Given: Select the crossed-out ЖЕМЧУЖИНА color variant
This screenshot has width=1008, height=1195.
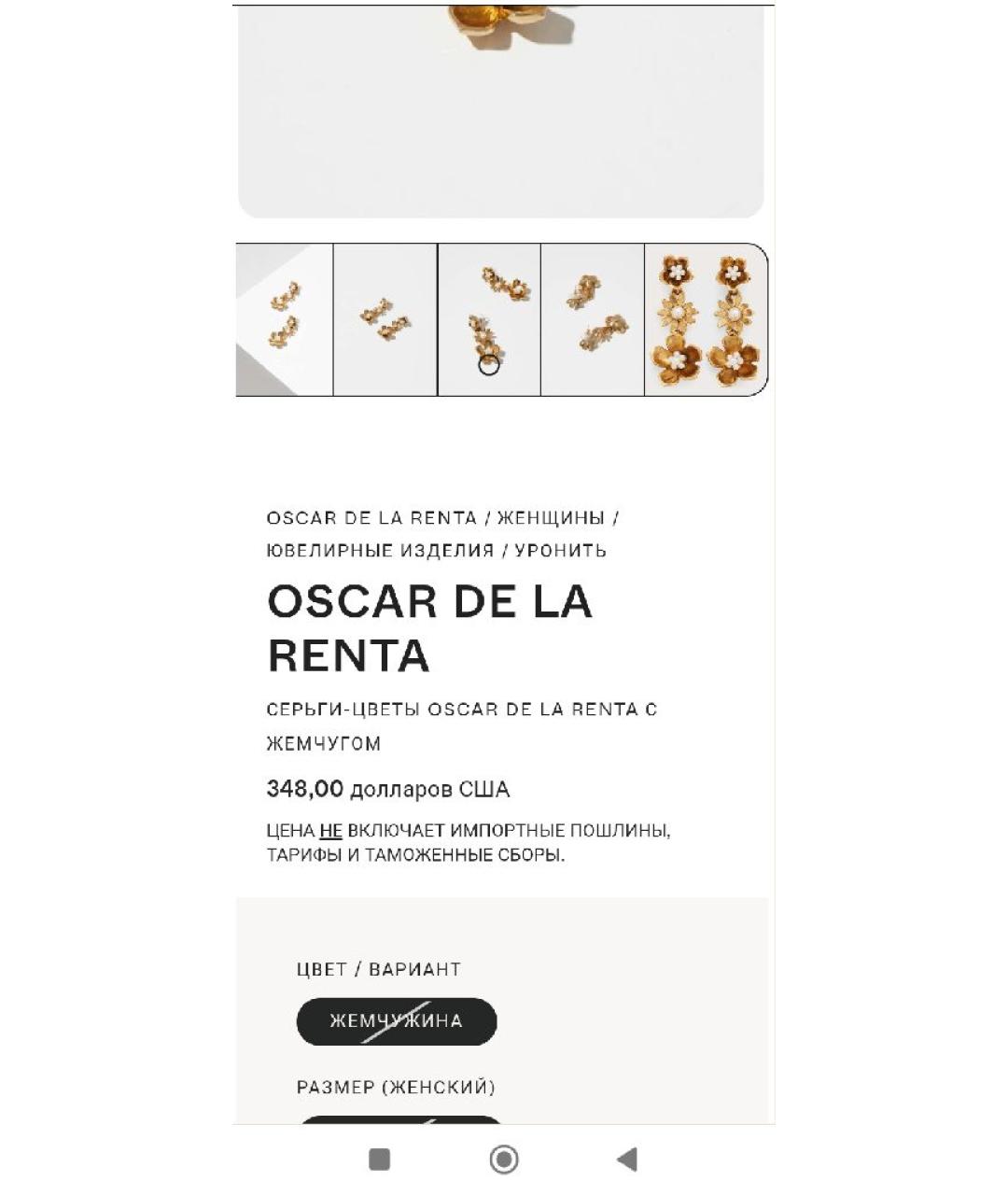Looking at the screenshot, I should [x=397, y=1020].
